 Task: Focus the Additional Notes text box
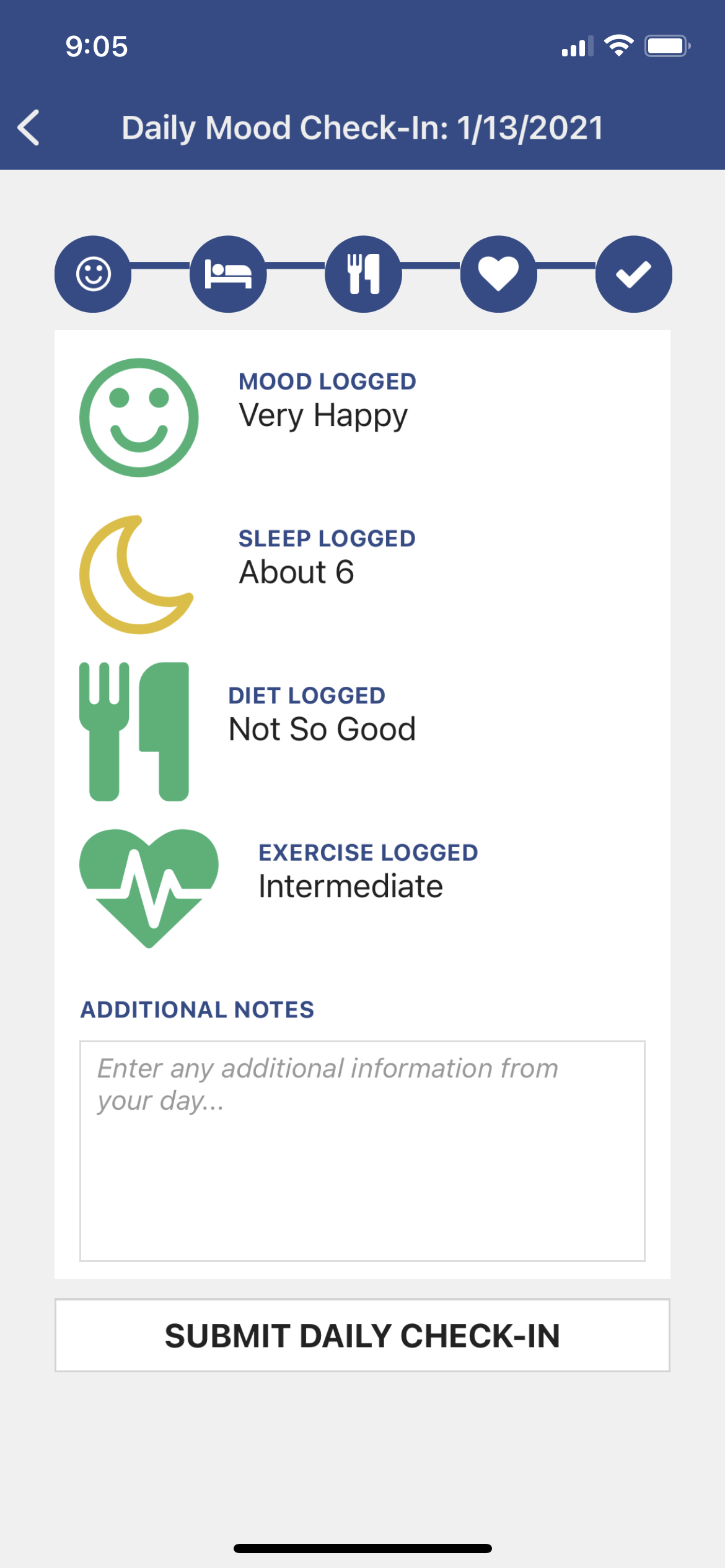click(362, 1151)
